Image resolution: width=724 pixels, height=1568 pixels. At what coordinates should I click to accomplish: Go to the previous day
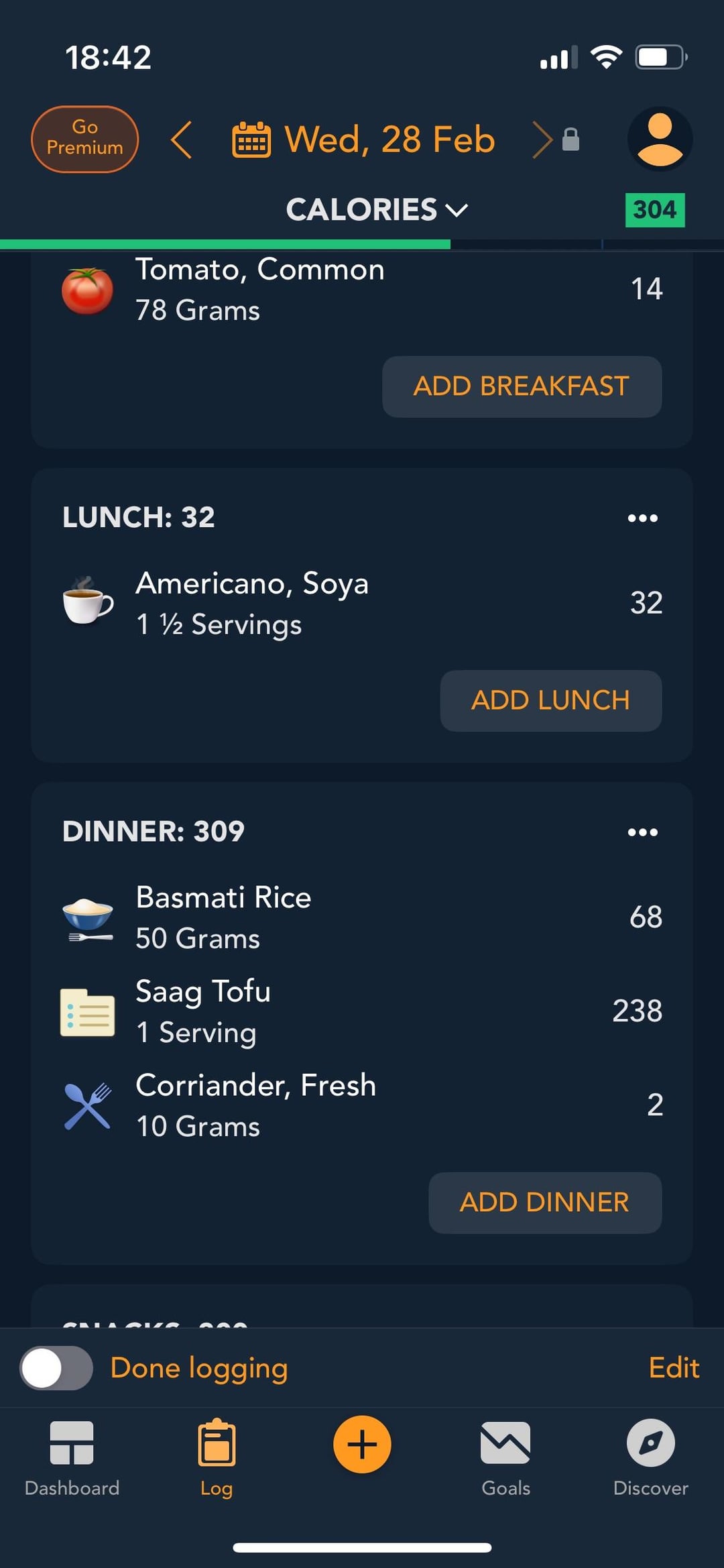pyautogui.click(x=182, y=139)
